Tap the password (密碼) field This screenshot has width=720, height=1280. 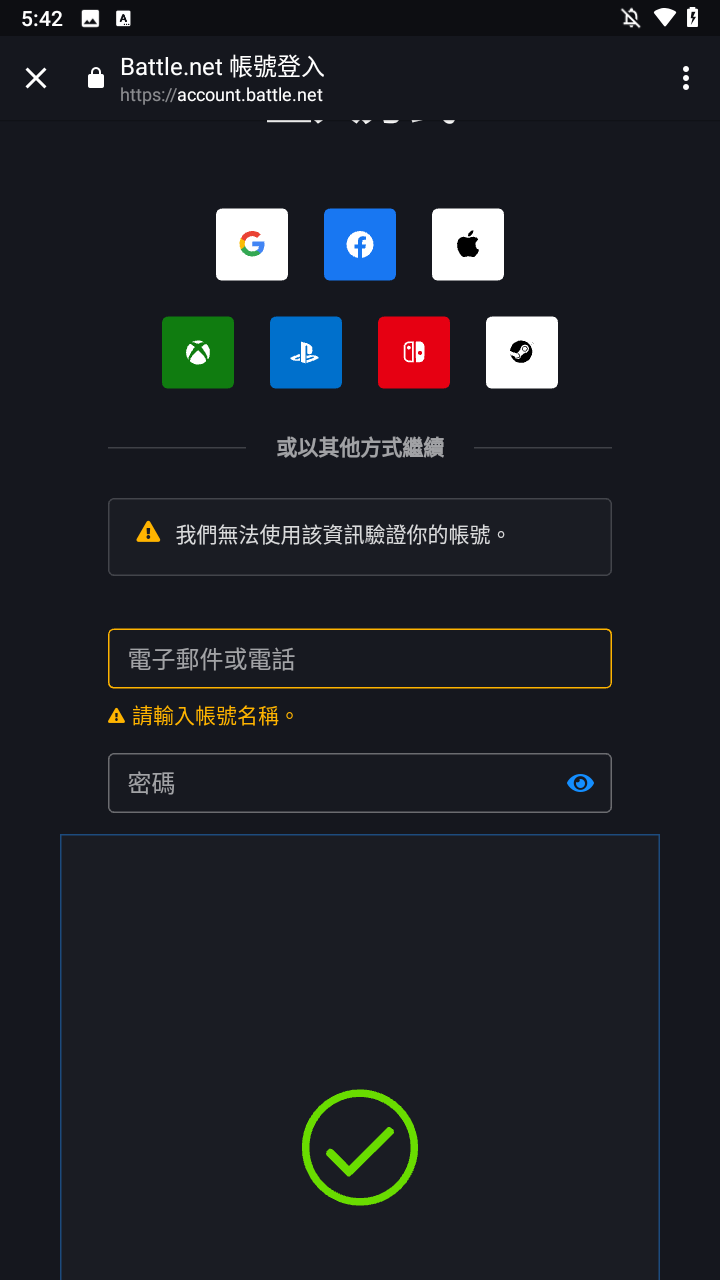tap(330, 783)
